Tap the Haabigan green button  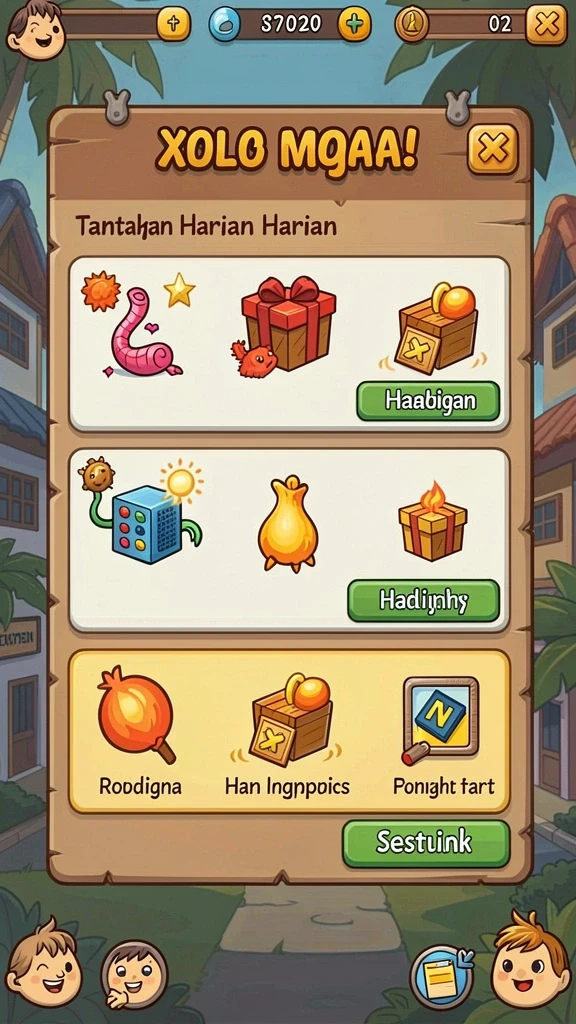pyautogui.click(x=428, y=400)
